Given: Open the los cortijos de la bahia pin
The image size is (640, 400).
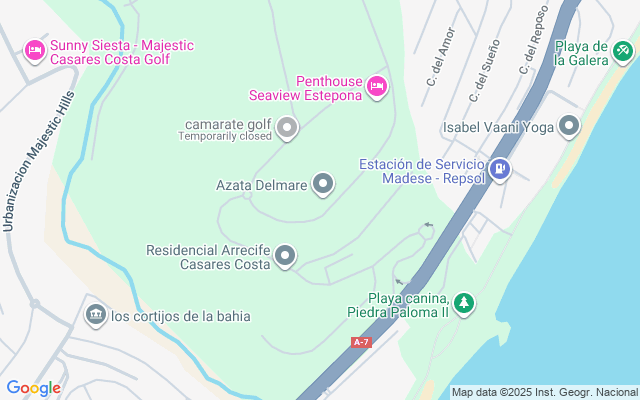Looking at the screenshot, I should point(95,315).
